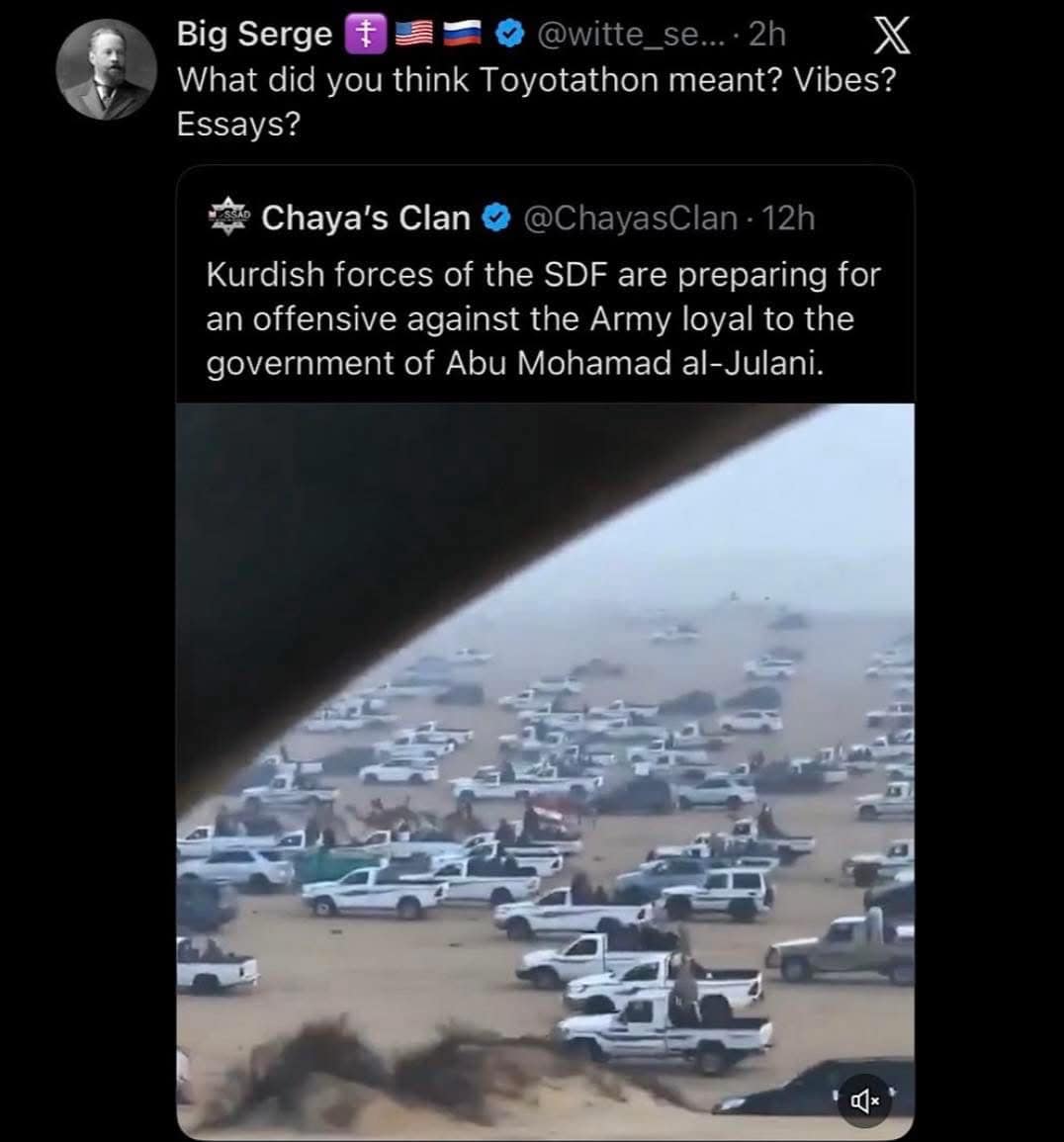Open the quoted Chaya's Clan post
The image size is (1064, 1142).
(542, 318)
